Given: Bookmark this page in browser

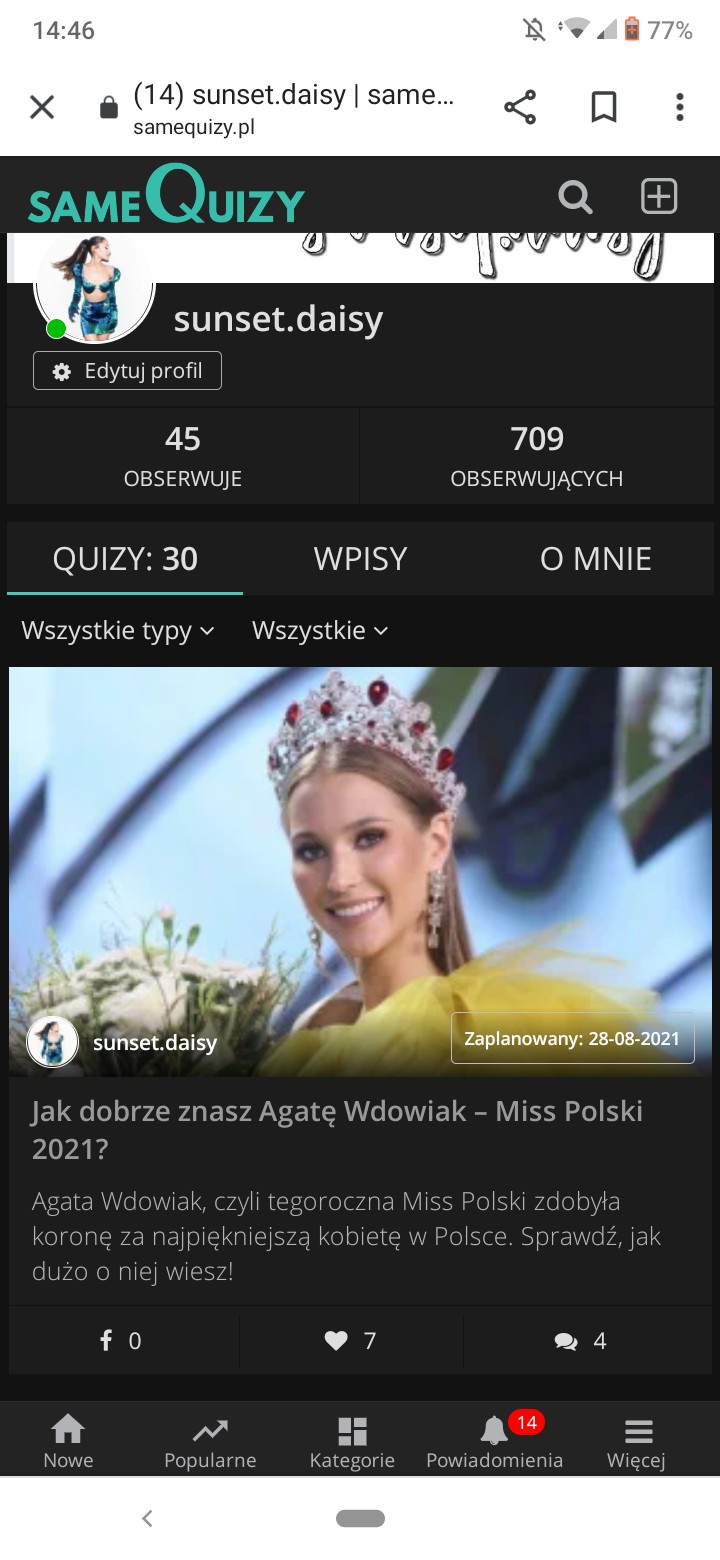Looking at the screenshot, I should click(x=604, y=107).
